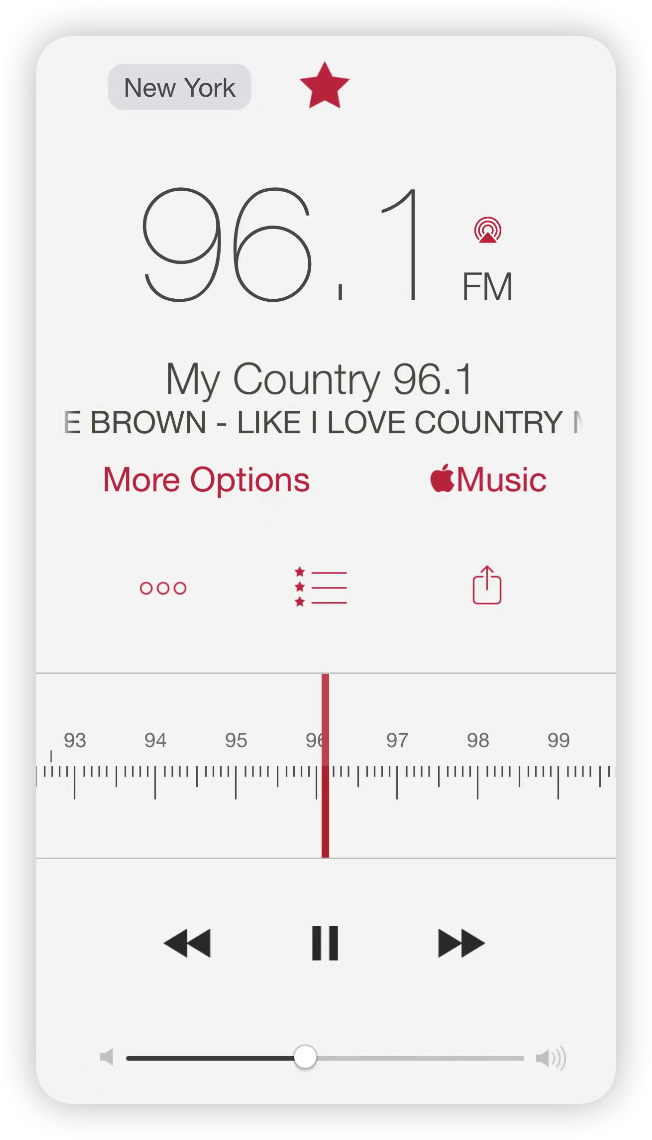Change the New York location chip

pos(180,87)
